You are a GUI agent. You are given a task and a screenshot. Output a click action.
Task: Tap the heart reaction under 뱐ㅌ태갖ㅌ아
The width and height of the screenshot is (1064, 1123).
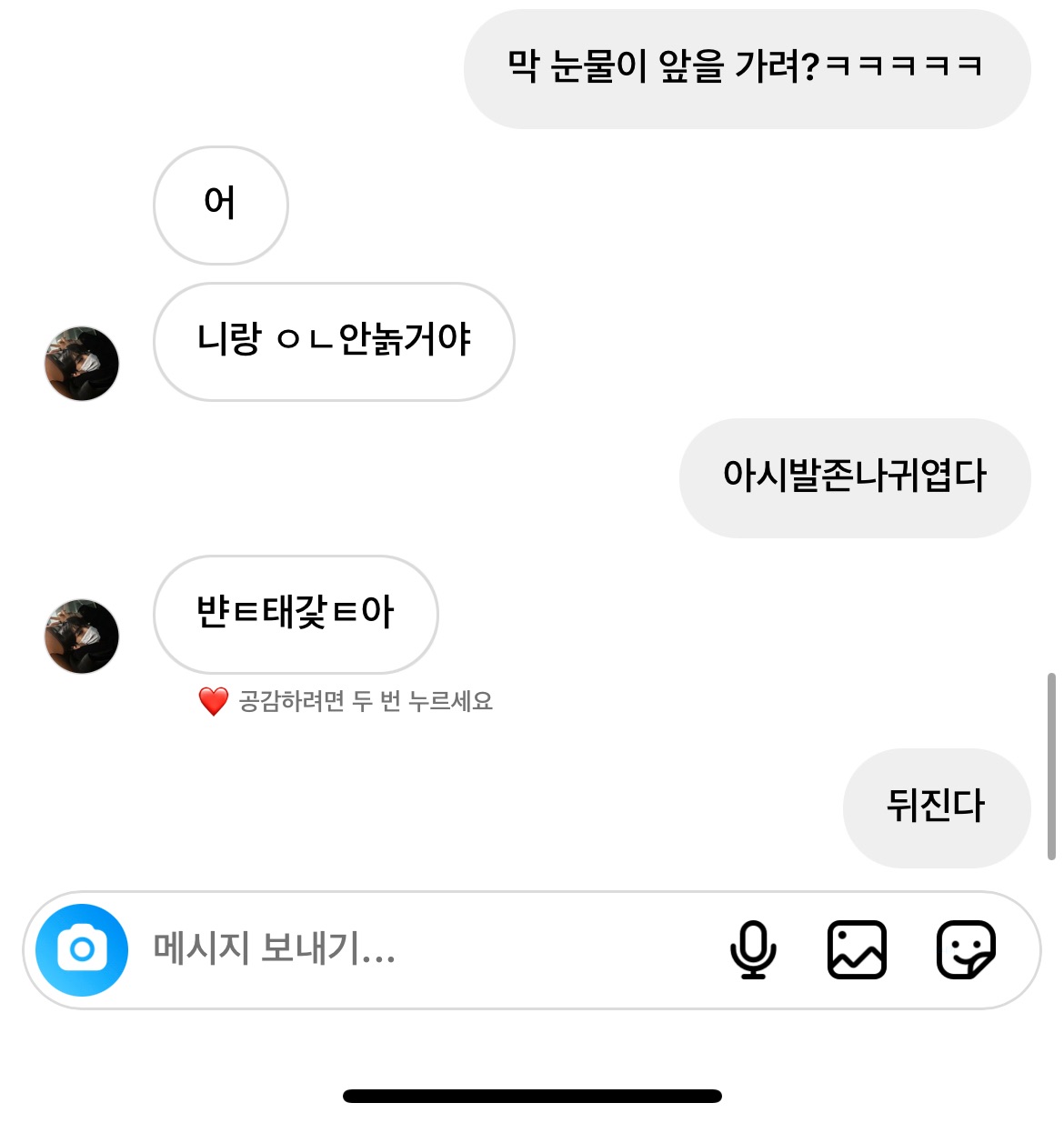pyautogui.click(x=214, y=701)
